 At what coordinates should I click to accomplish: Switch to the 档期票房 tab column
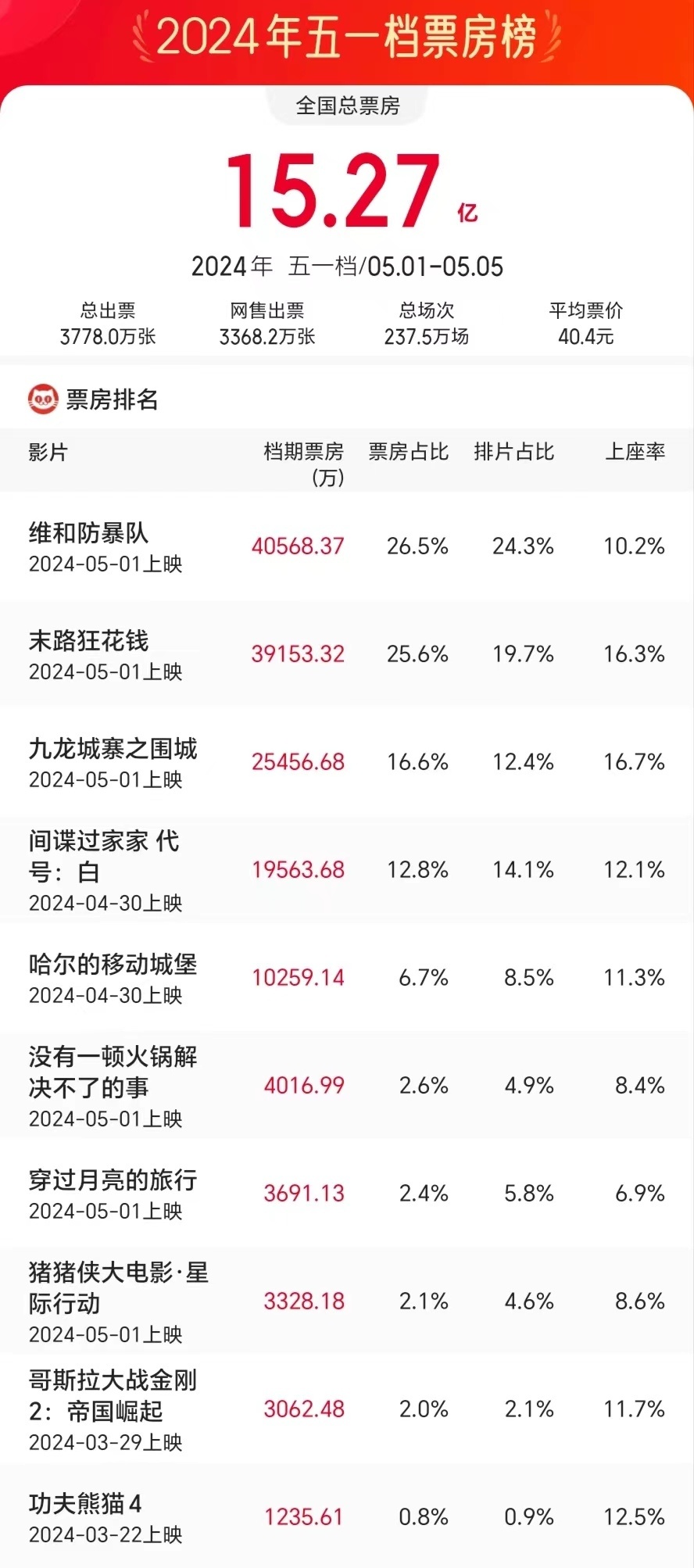coord(304,460)
